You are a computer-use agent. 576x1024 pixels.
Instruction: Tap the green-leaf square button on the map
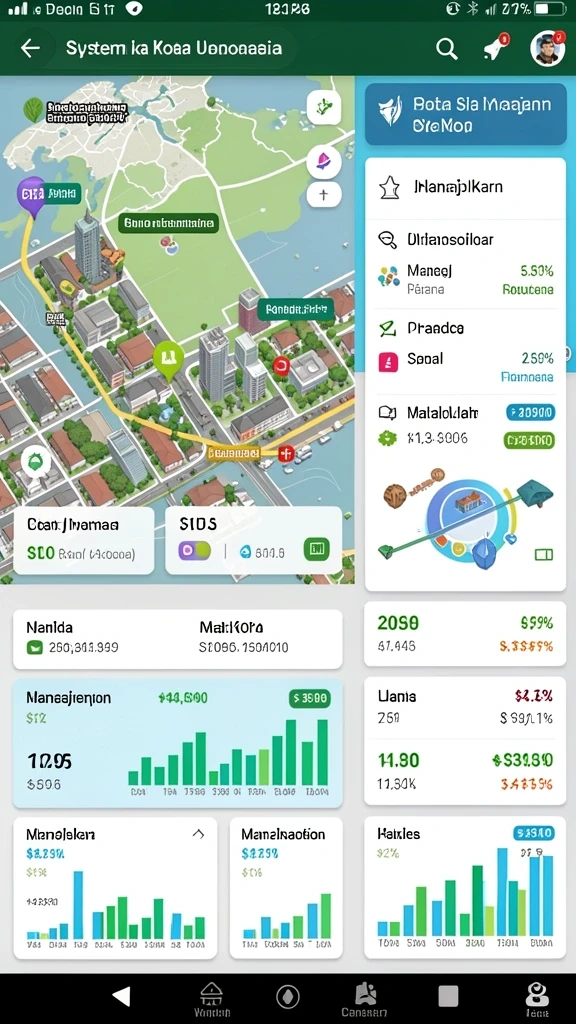pyautogui.click(x=324, y=107)
